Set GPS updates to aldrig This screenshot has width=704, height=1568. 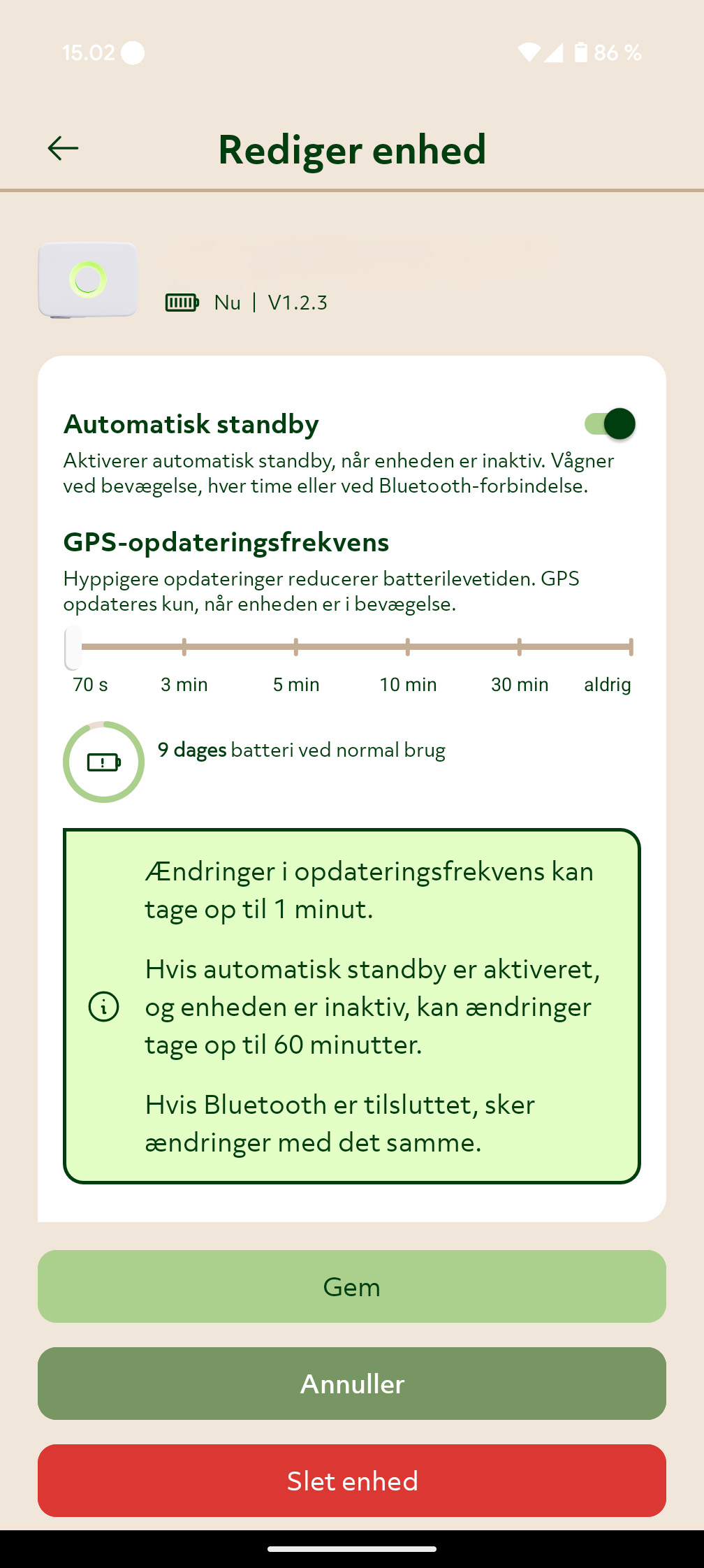click(x=630, y=647)
